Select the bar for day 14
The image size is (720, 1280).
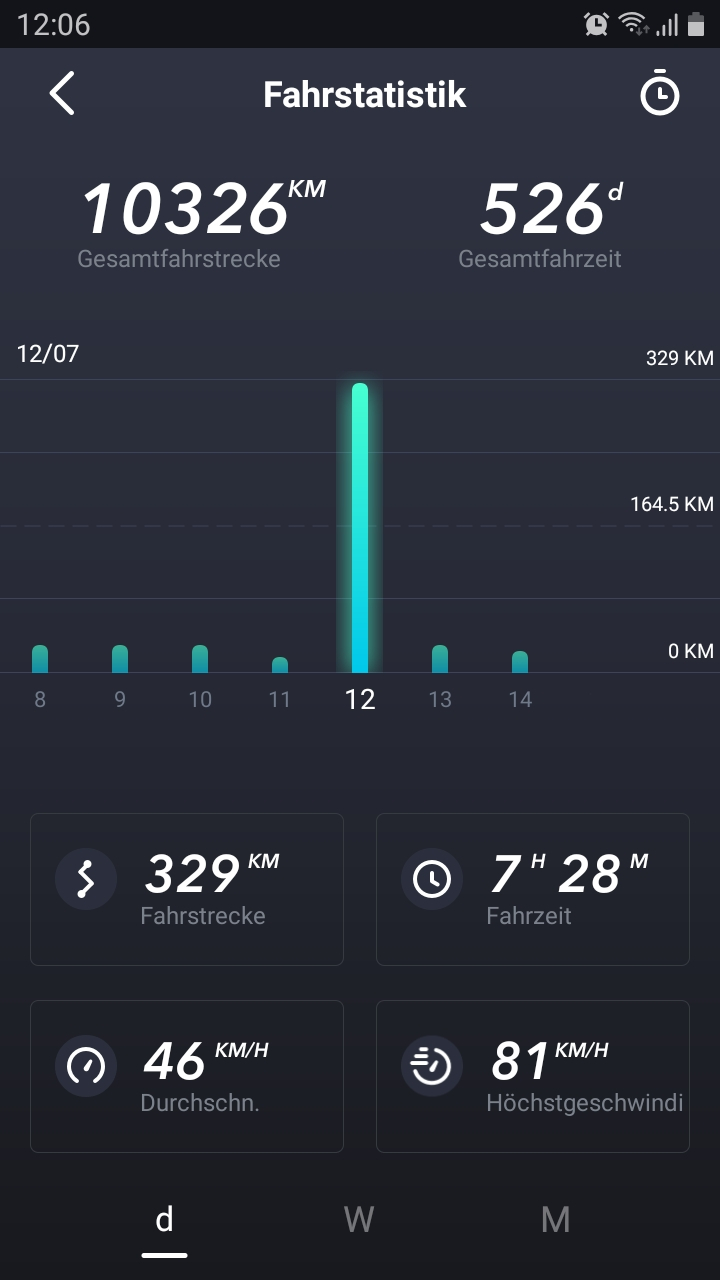pos(520,662)
